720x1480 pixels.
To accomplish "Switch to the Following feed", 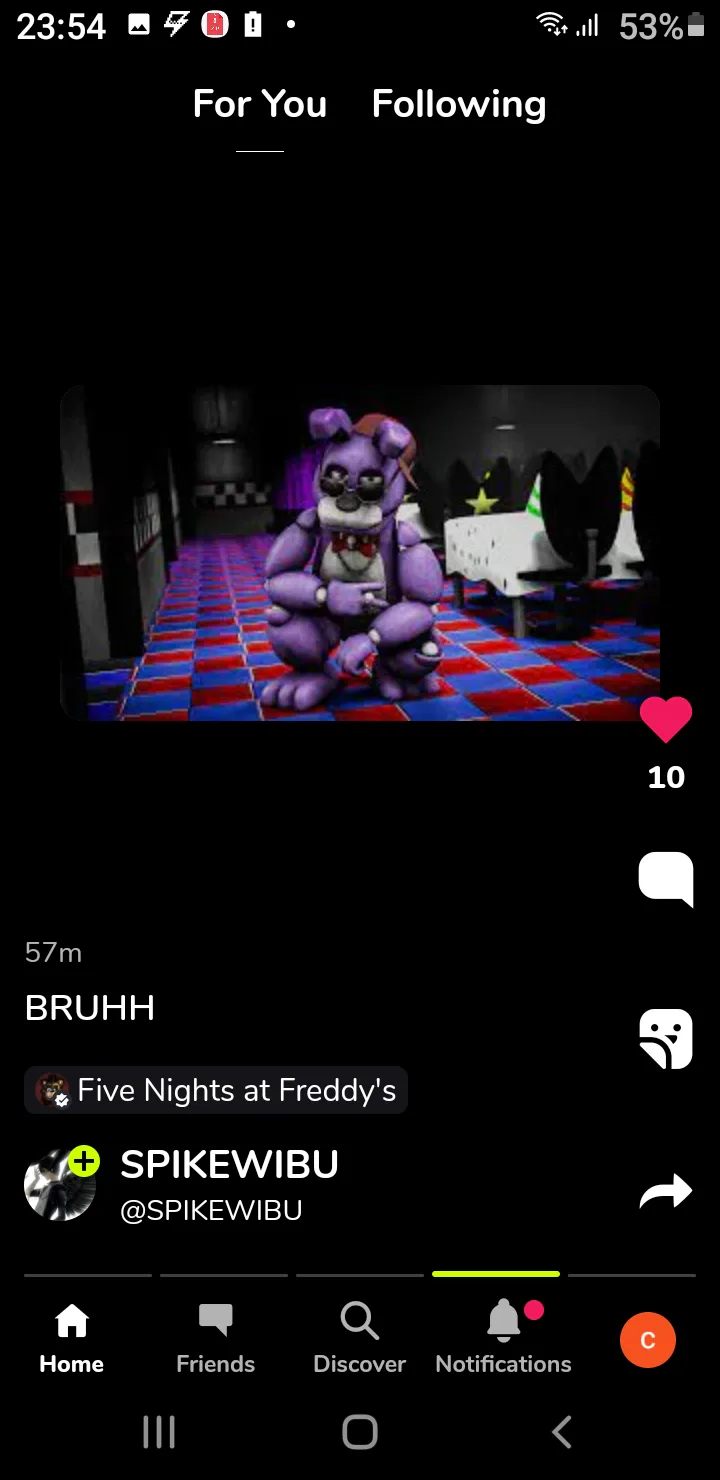I will [x=459, y=104].
